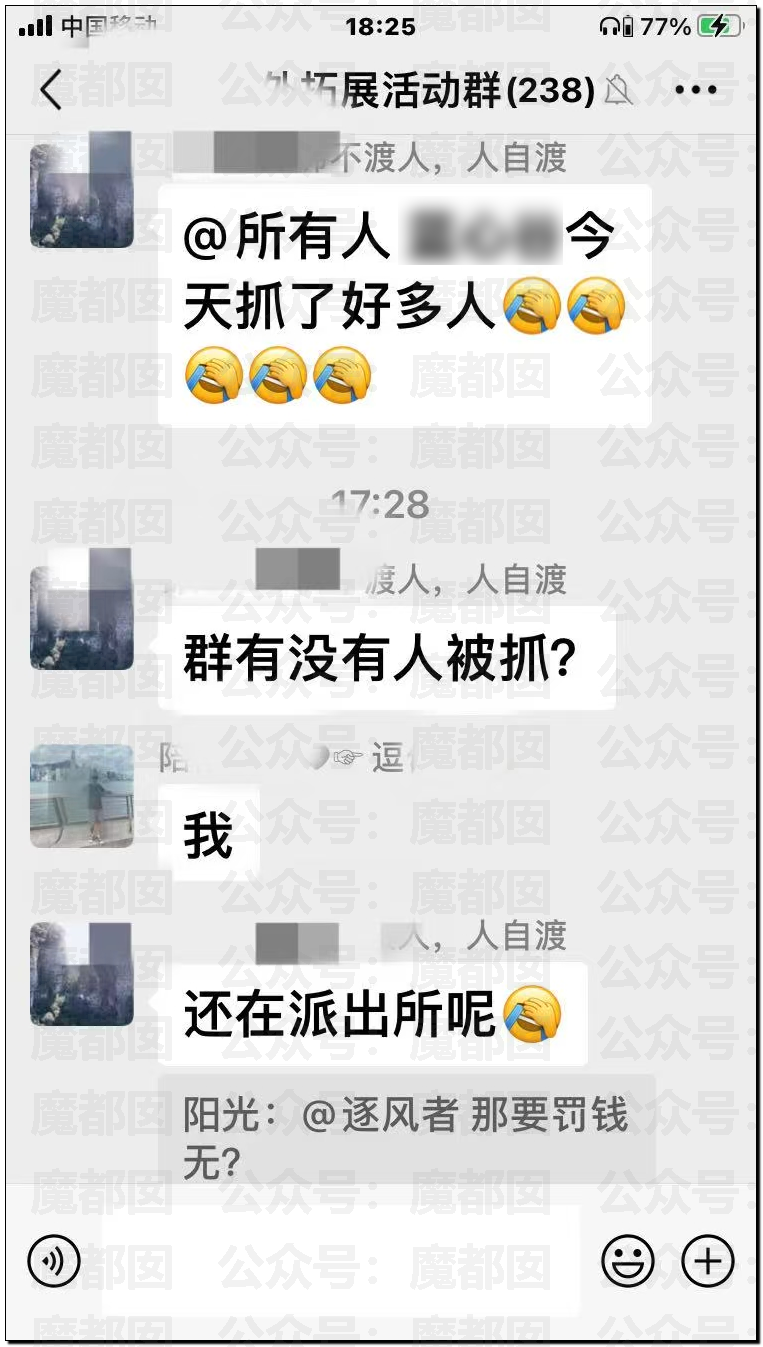Open the avatar beside the @所有人 message
763x1347 pixels.
tap(81, 196)
